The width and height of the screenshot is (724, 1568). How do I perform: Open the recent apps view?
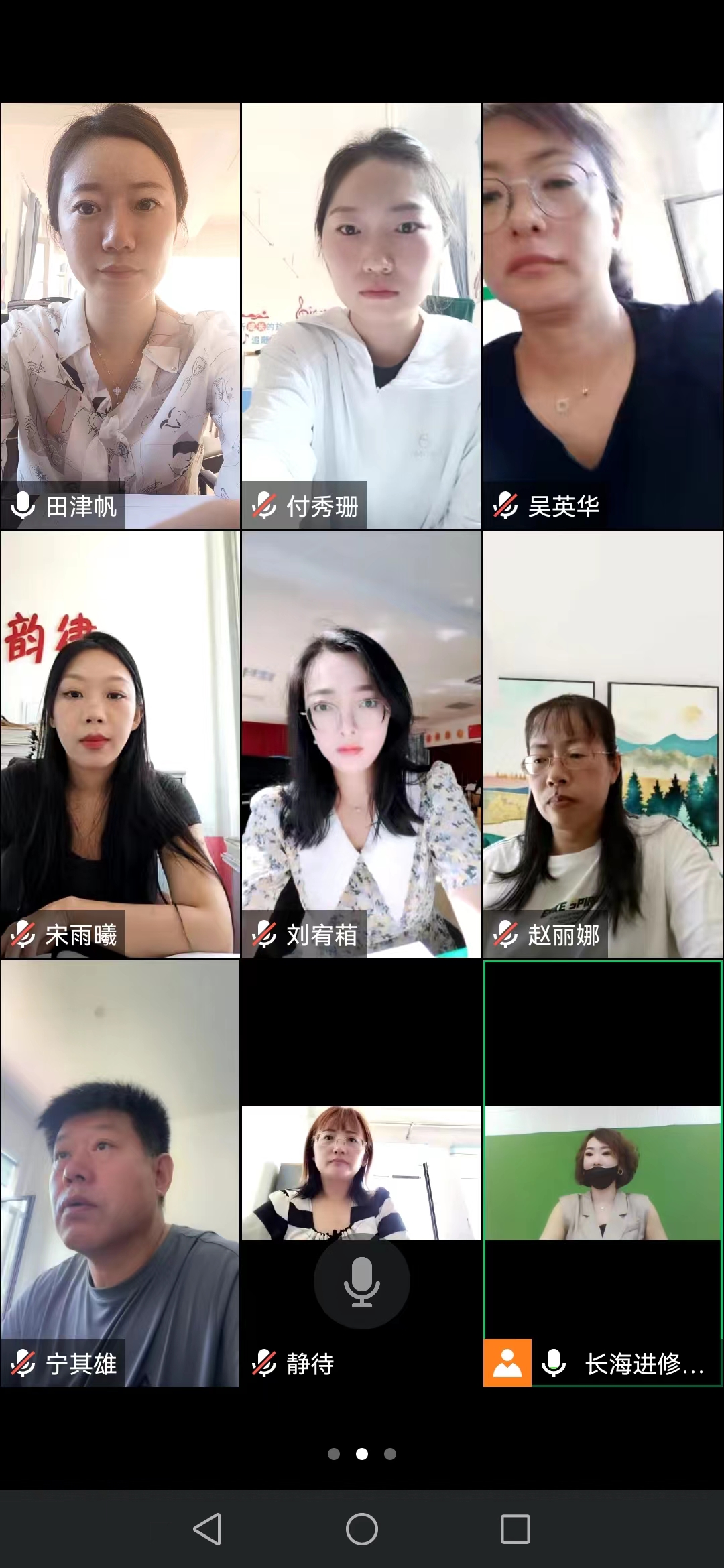click(x=516, y=1528)
